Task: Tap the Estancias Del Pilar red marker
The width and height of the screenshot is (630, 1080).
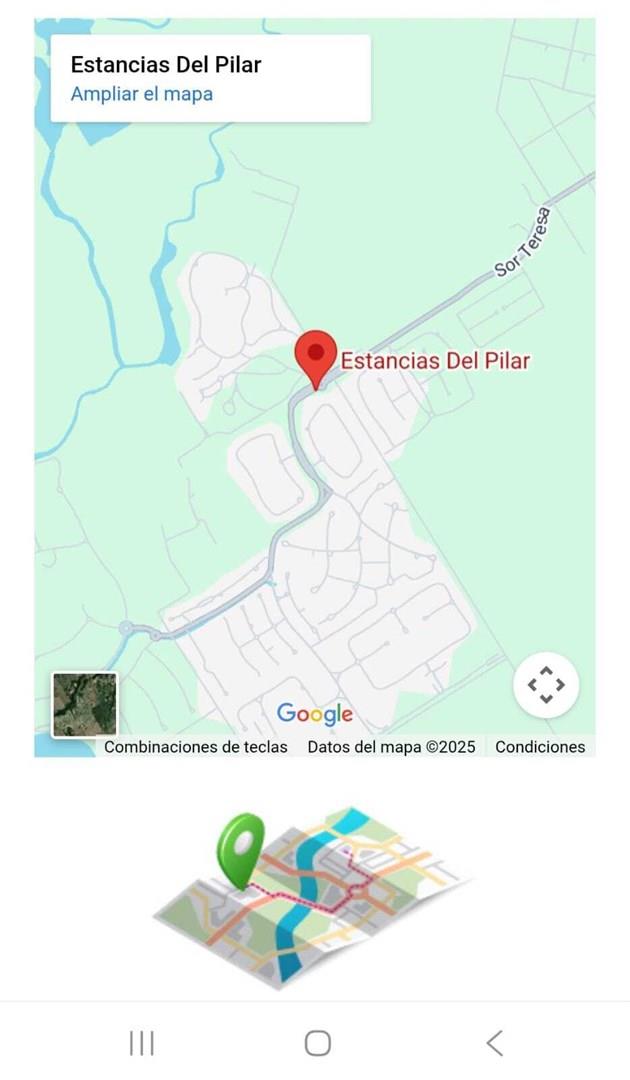Action: click(x=316, y=357)
